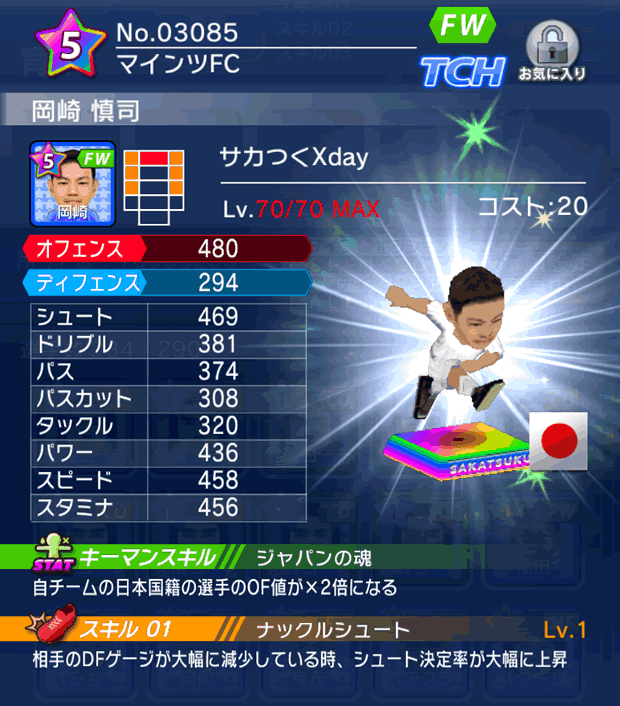
Task: Toggle the お気に入り favorite lock
Action: (551, 51)
